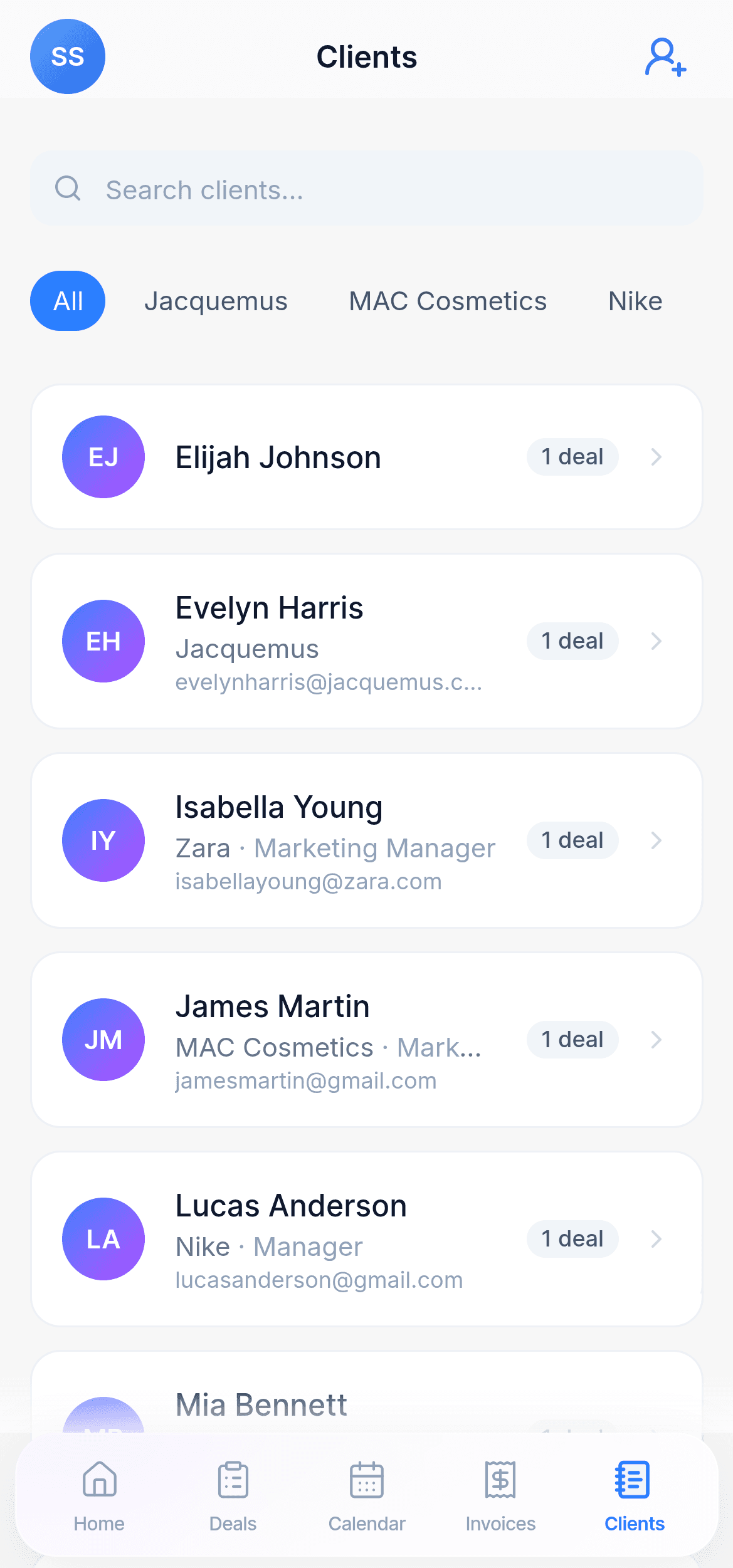Open Isabella Young's details via chevron

657,840
